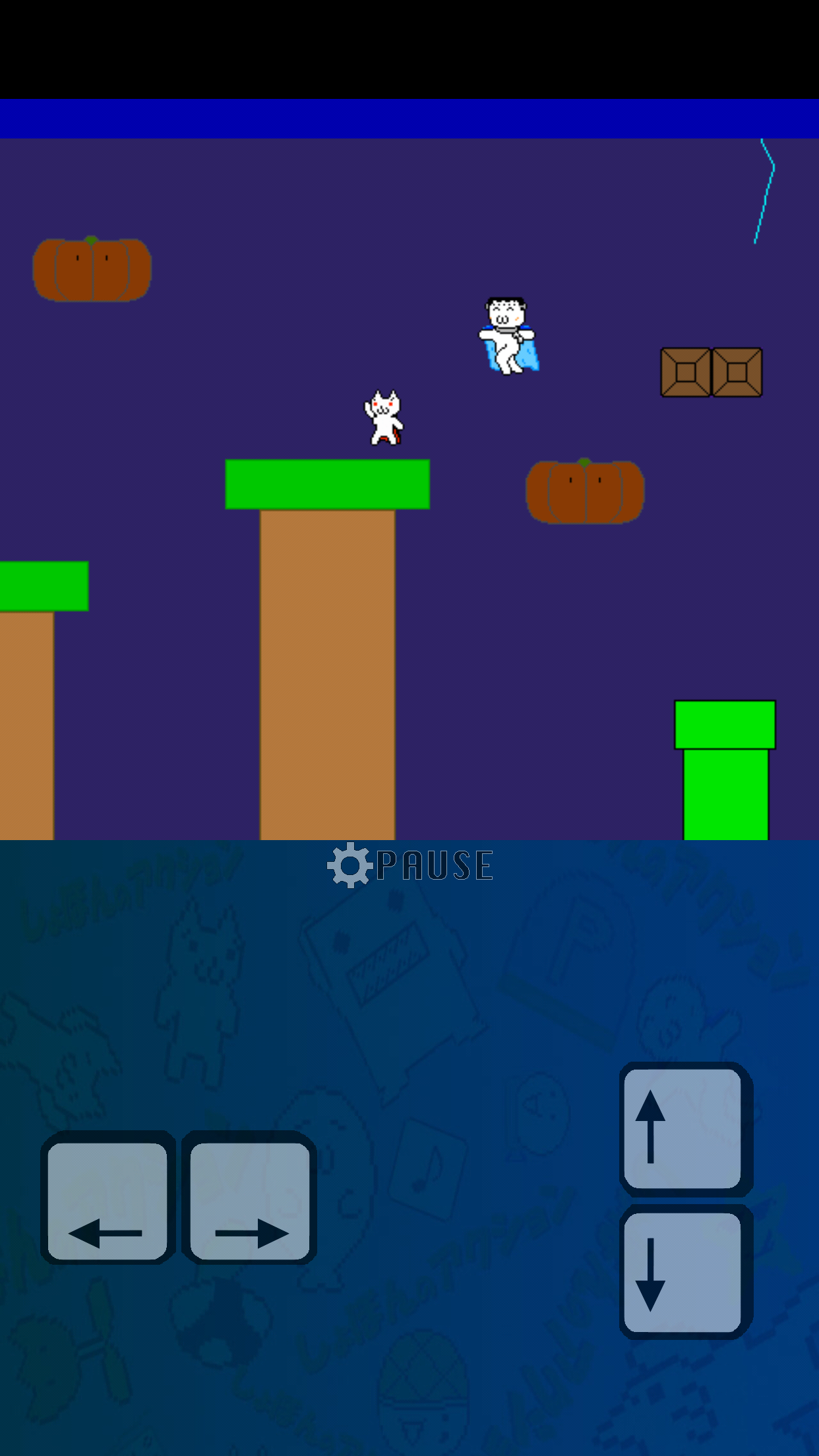Move the cat left with the left arrow
The height and width of the screenshot is (1456, 819).
click(x=107, y=1198)
